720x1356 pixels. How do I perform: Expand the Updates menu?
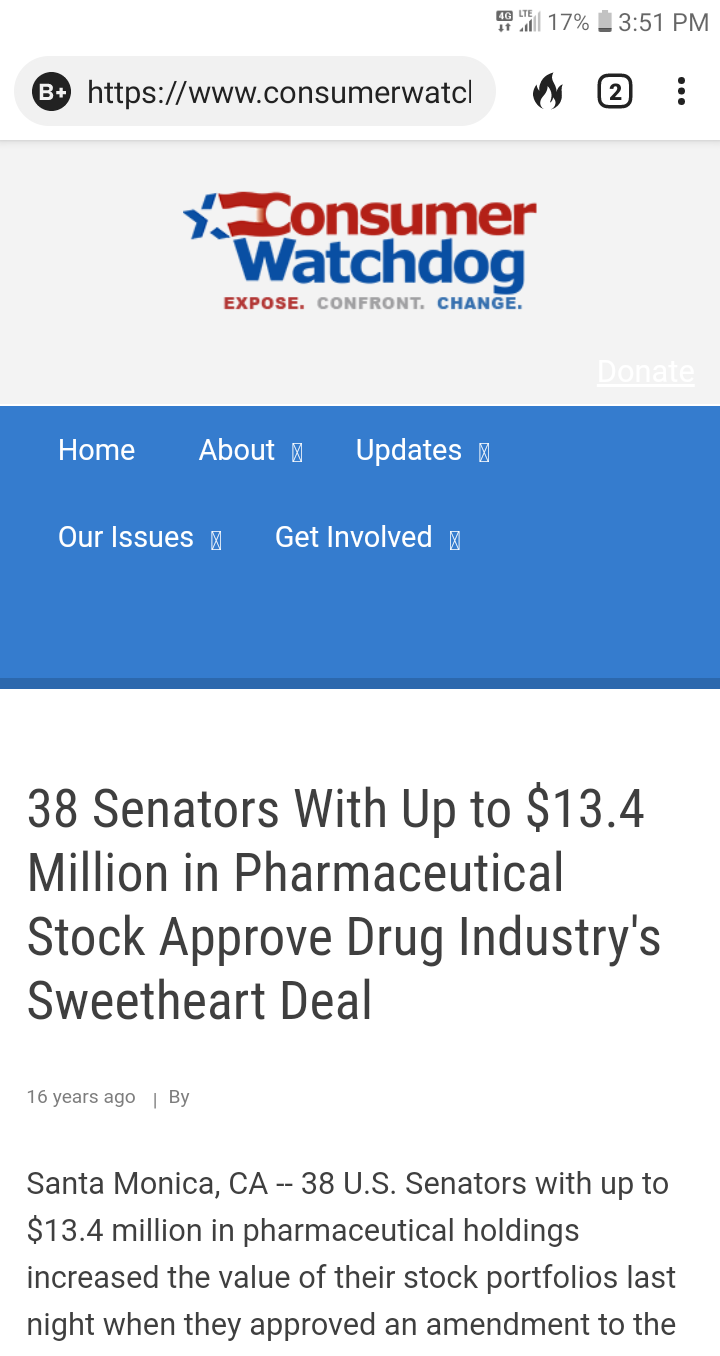point(422,450)
